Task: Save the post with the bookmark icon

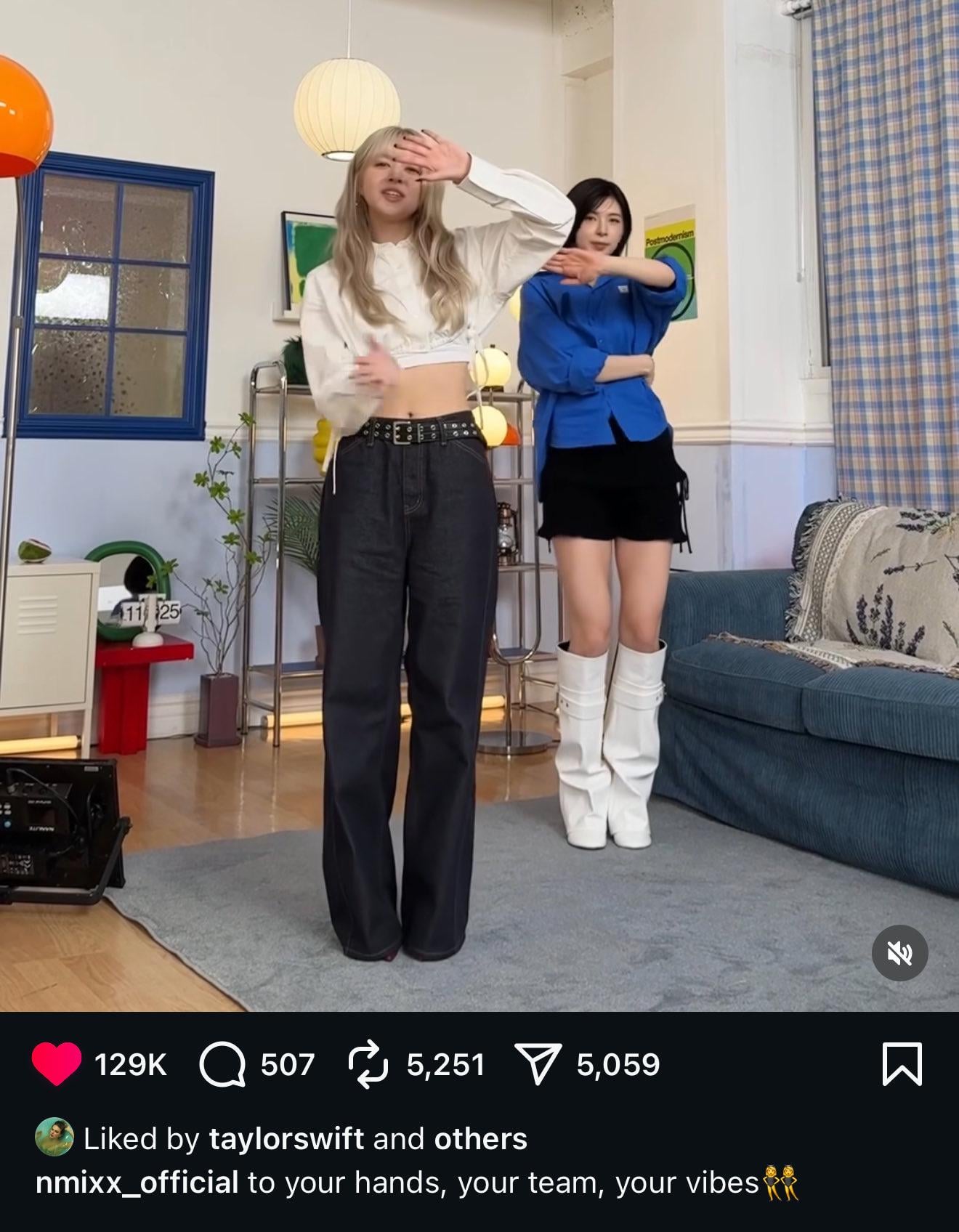Action: (902, 1064)
